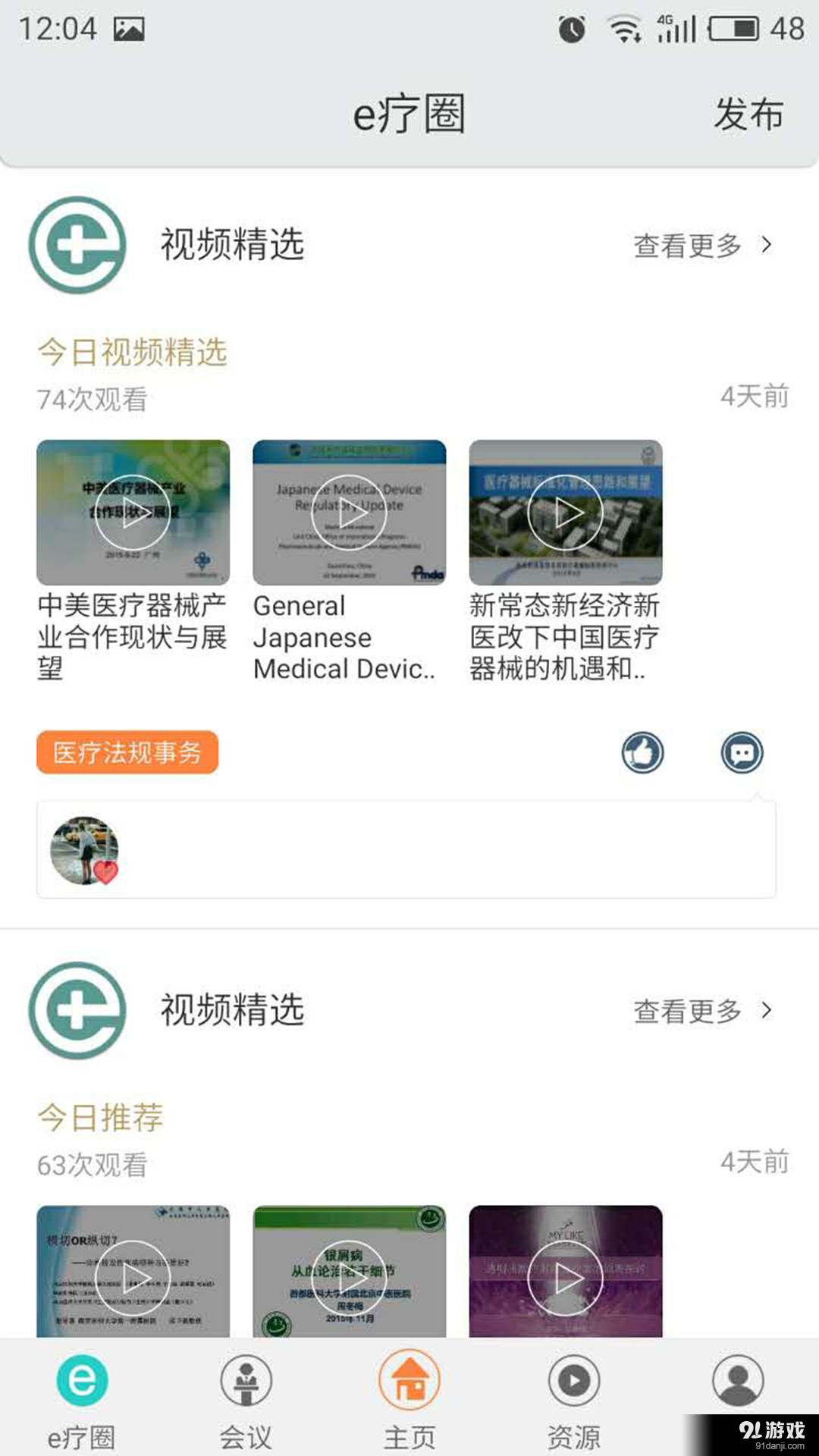The height and width of the screenshot is (1456, 819).
Task: Like the post using thumbs-up icon
Action: click(643, 752)
